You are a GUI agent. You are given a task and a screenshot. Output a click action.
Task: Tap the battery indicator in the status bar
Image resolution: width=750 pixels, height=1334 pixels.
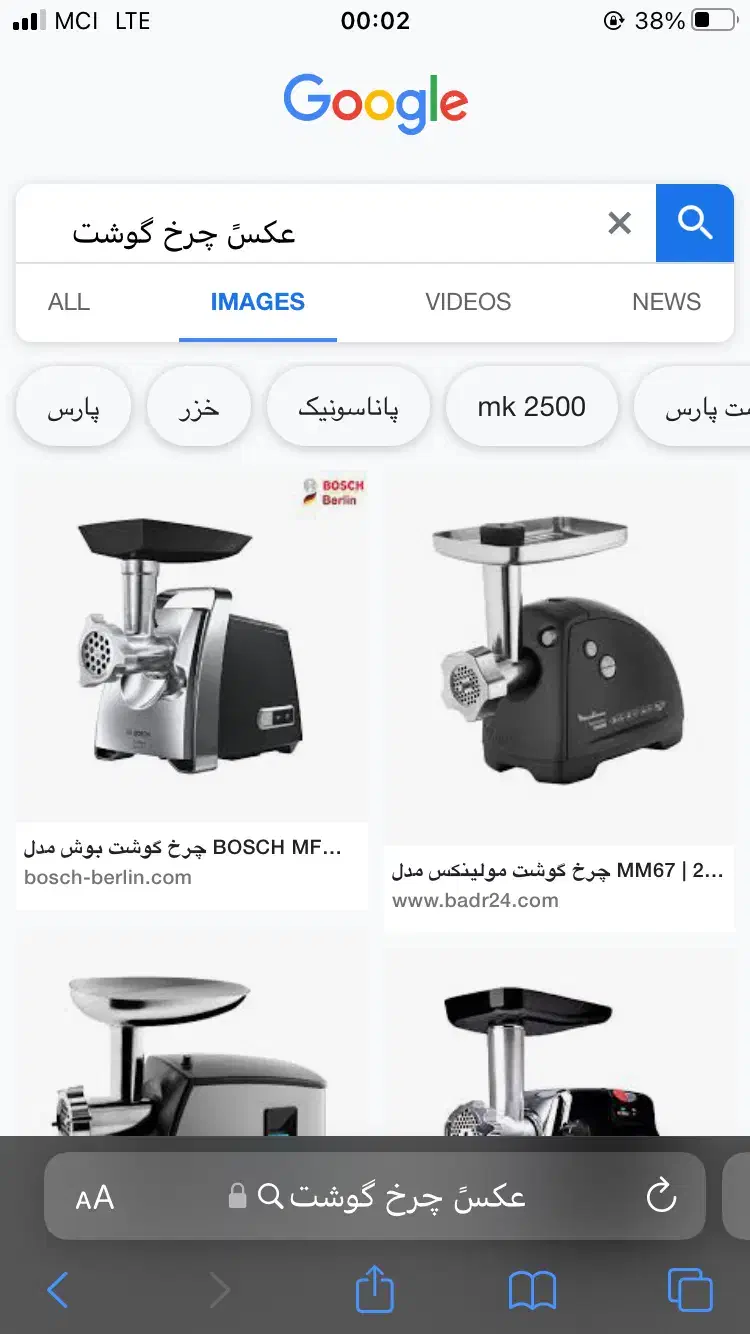(712, 19)
